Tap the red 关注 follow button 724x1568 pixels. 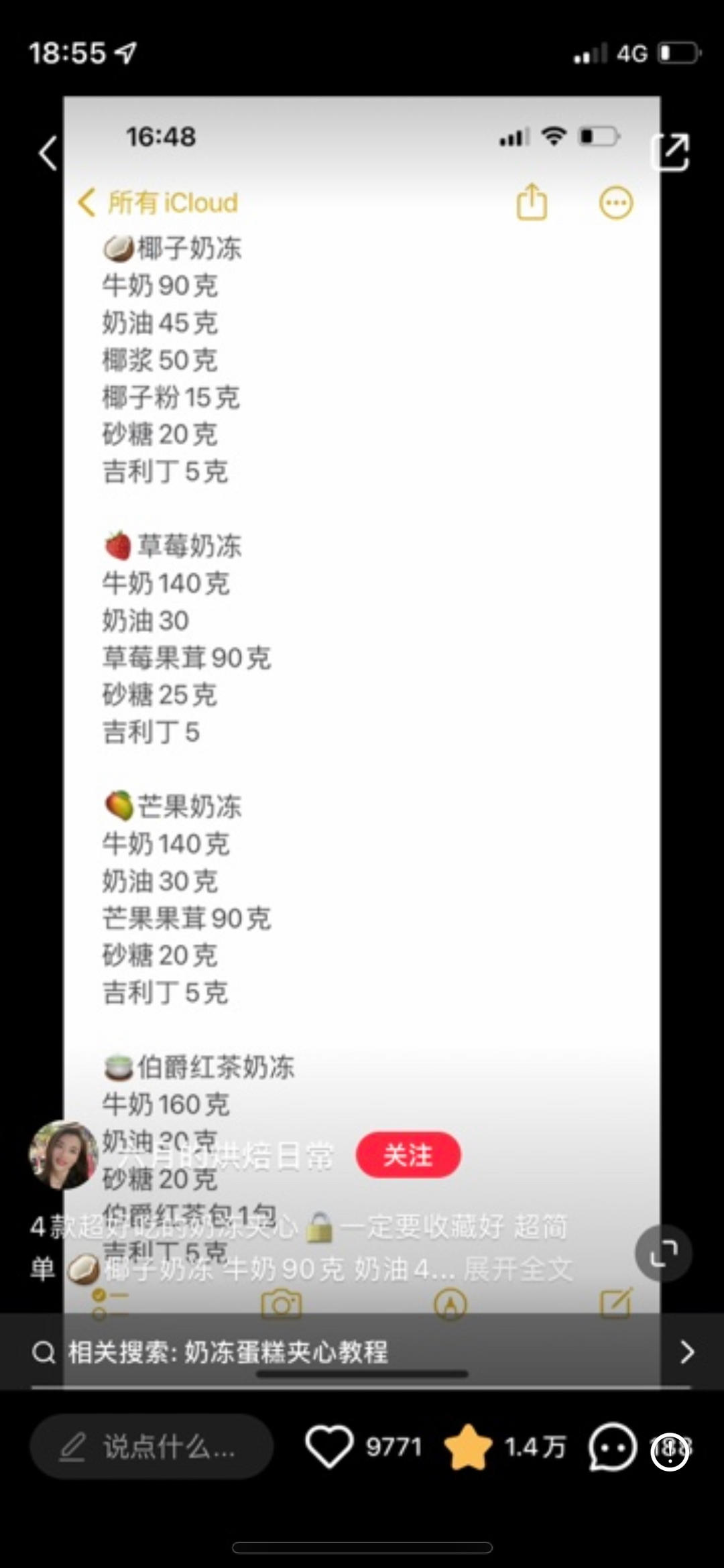pos(408,1154)
